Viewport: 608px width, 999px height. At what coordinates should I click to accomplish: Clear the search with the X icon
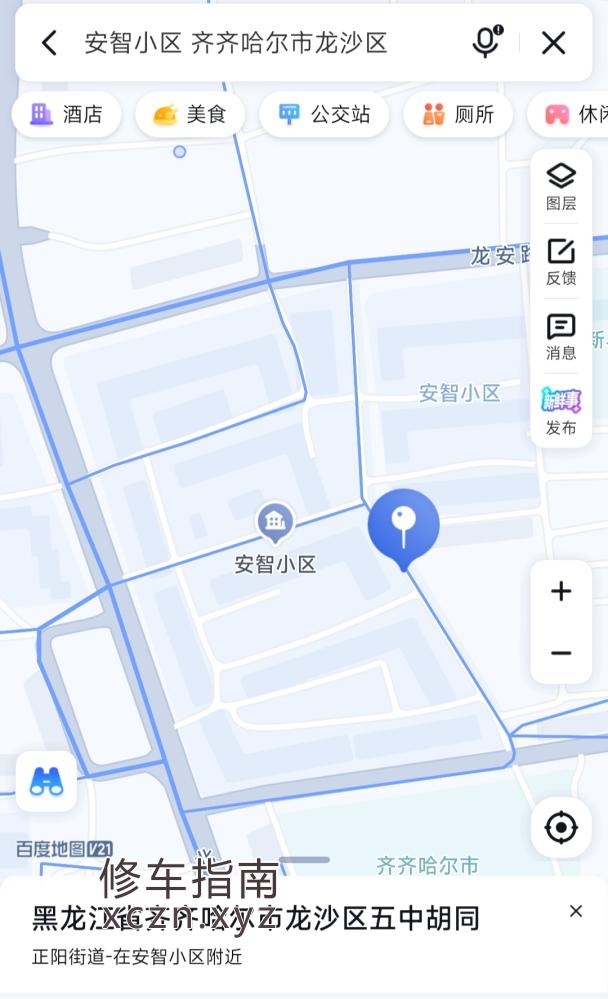[553, 42]
